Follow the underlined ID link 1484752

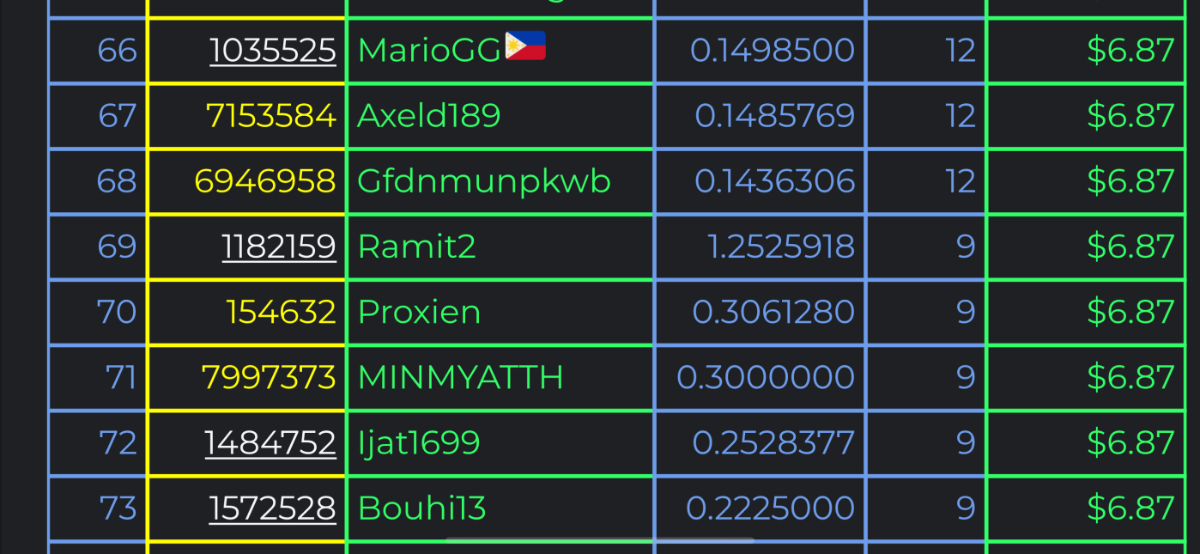270,442
